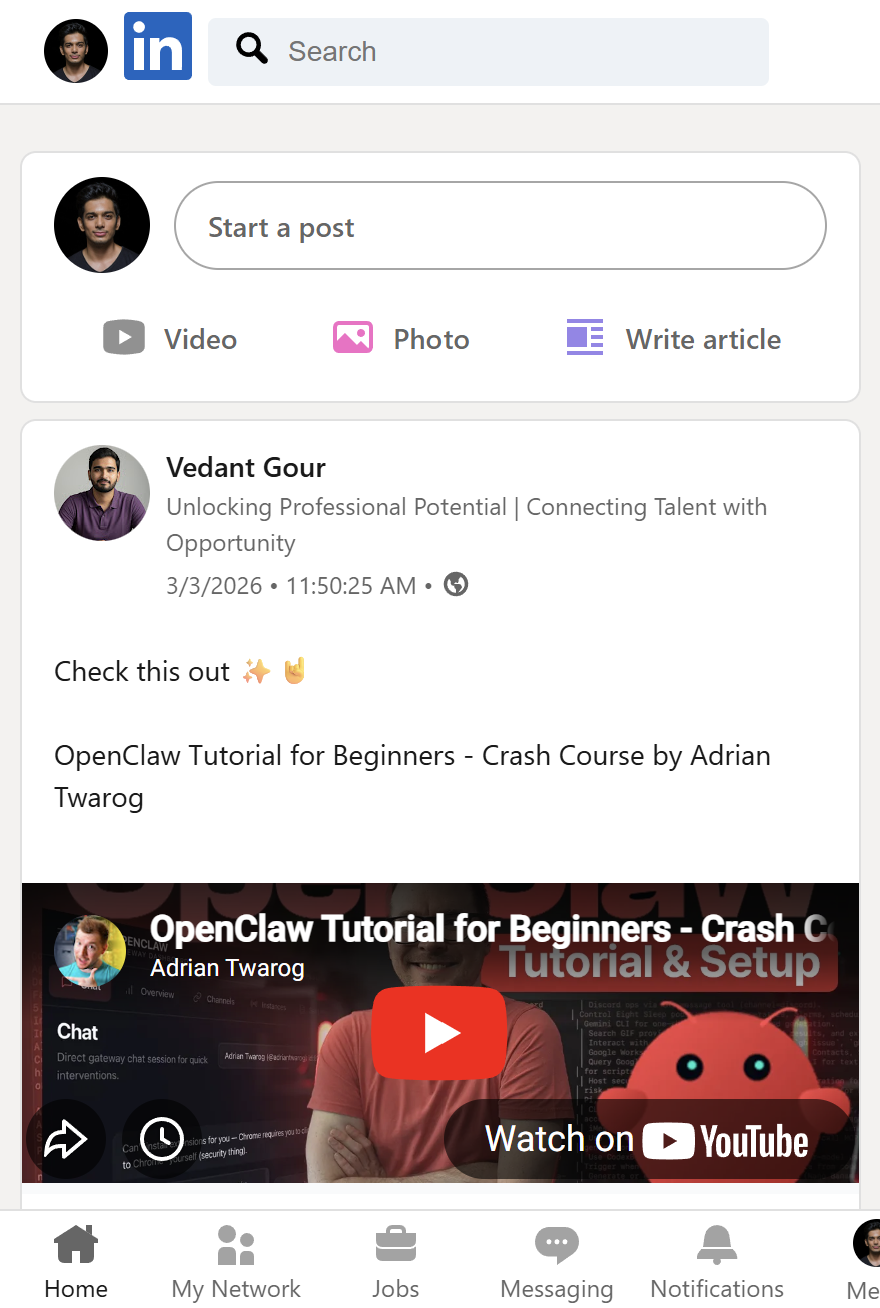Open Adrian Twarog channel avatar

(90, 951)
